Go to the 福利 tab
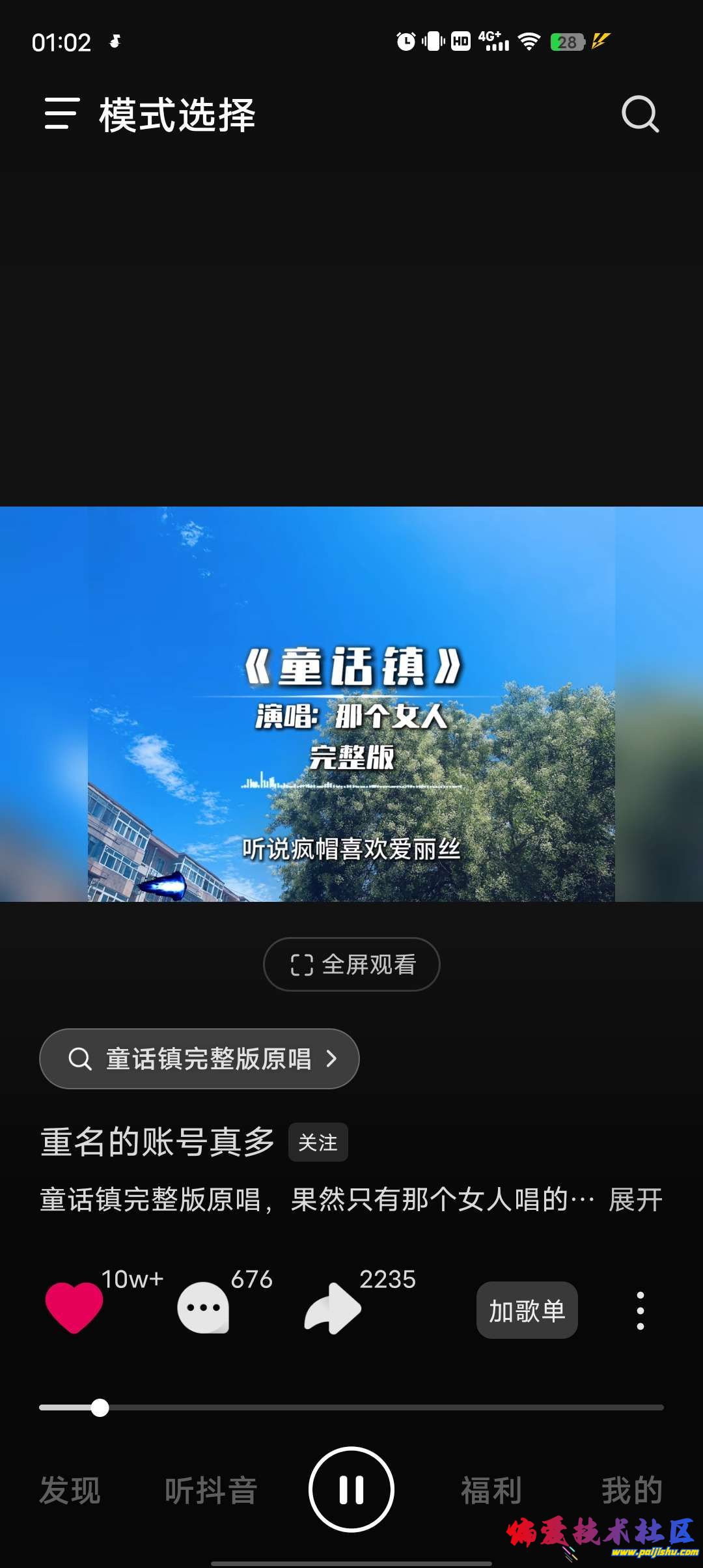This screenshot has width=703, height=1568. click(491, 1490)
